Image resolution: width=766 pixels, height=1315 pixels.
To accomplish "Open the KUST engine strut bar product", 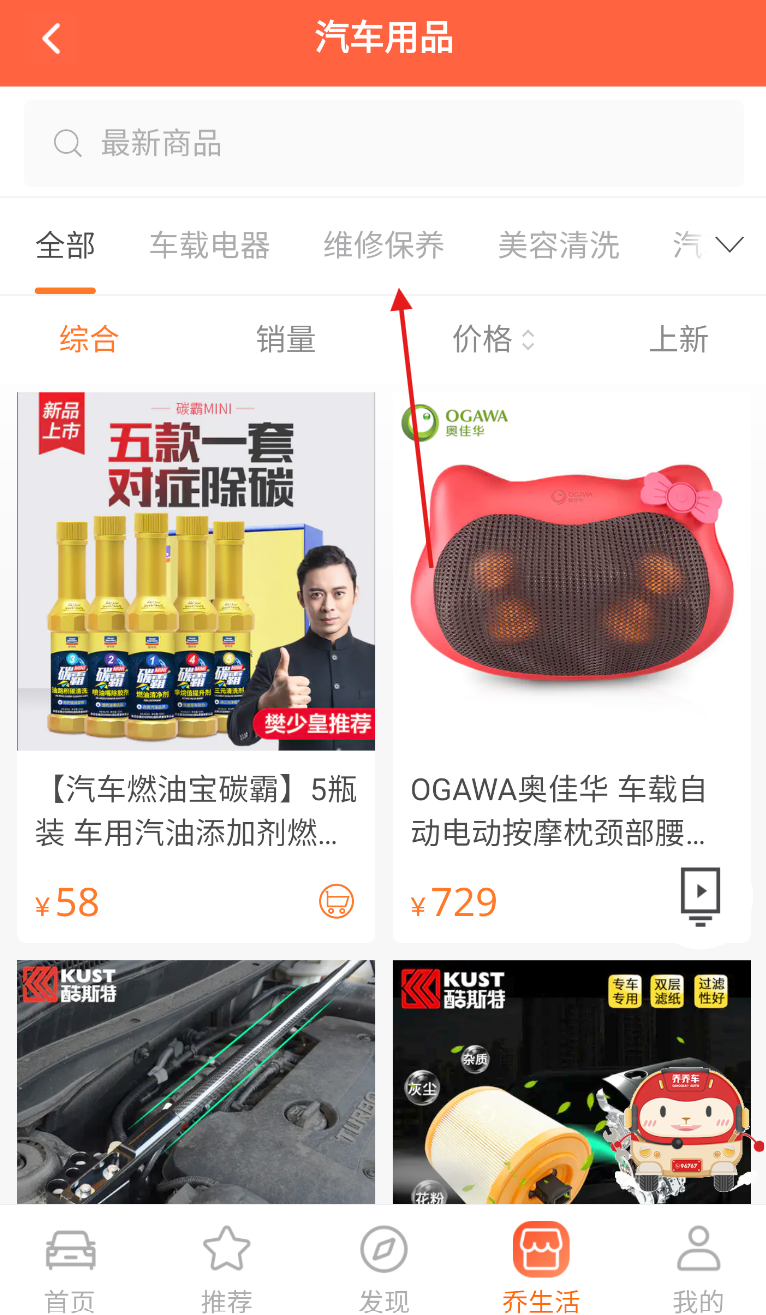I will [x=196, y=1080].
